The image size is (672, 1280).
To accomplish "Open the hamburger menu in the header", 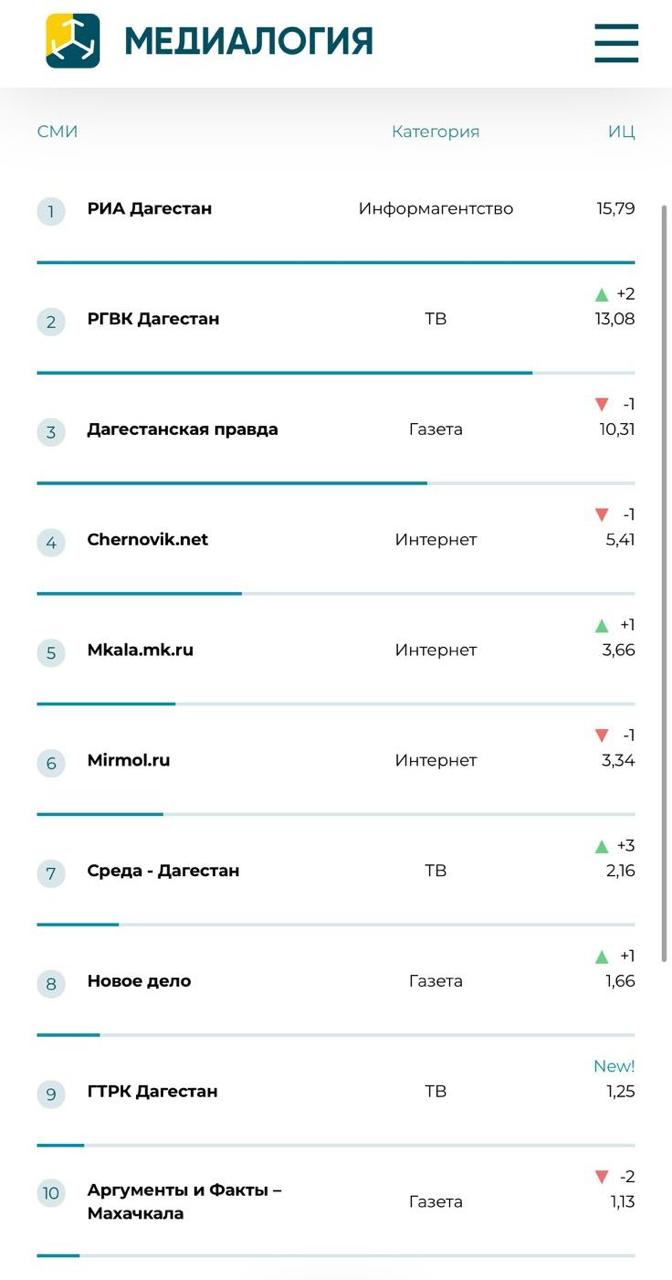I will (x=616, y=42).
